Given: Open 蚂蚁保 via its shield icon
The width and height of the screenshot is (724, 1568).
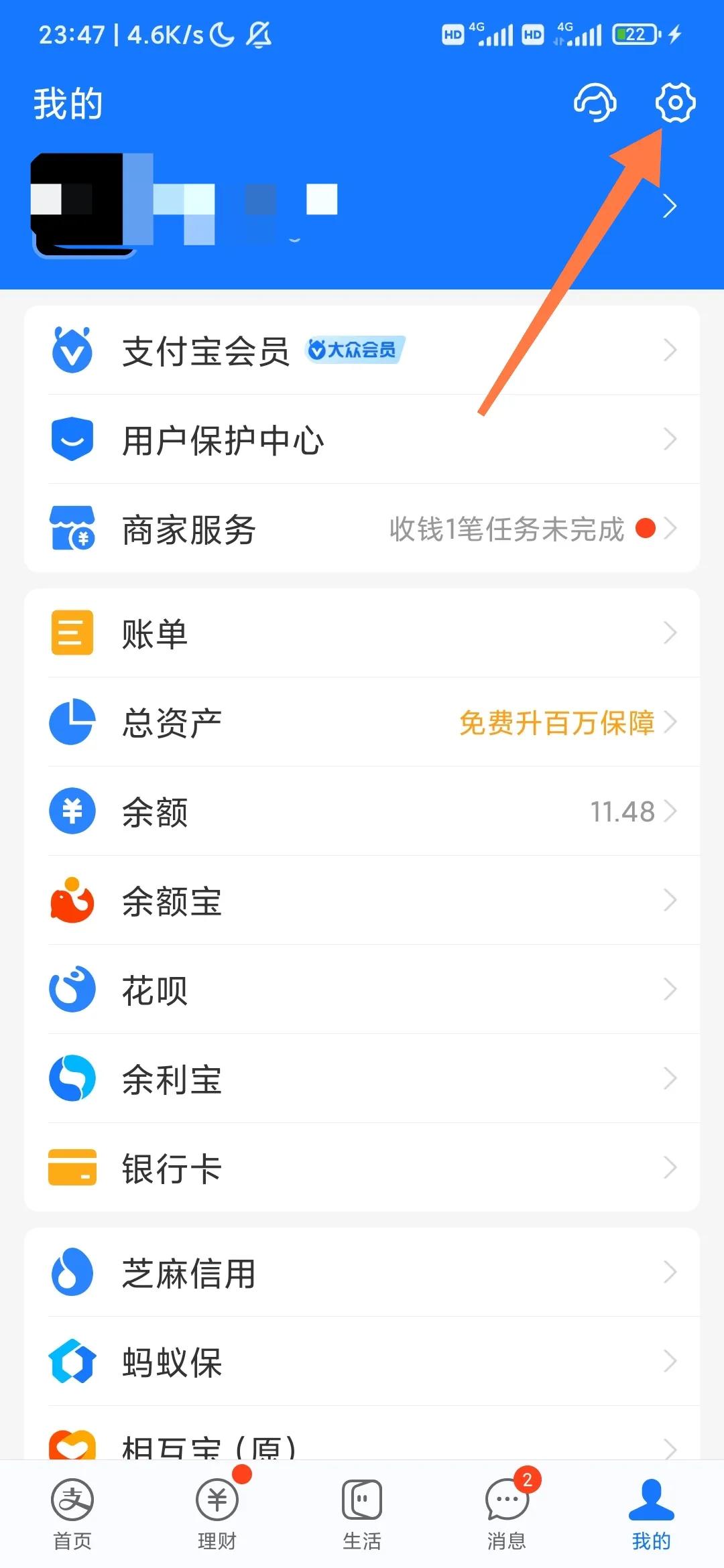Looking at the screenshot, I should 72,1360.
